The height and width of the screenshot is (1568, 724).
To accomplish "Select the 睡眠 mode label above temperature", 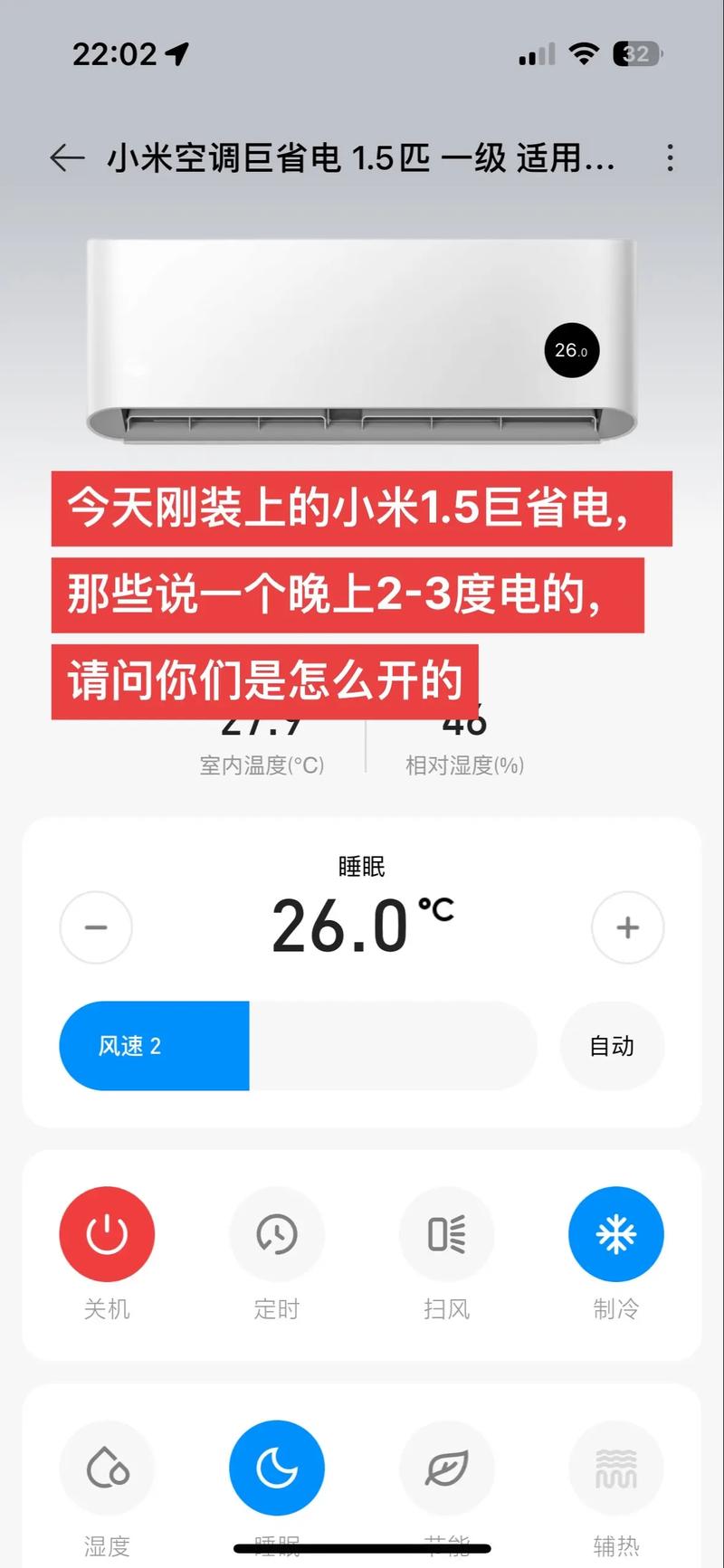I will click(361, 866).
